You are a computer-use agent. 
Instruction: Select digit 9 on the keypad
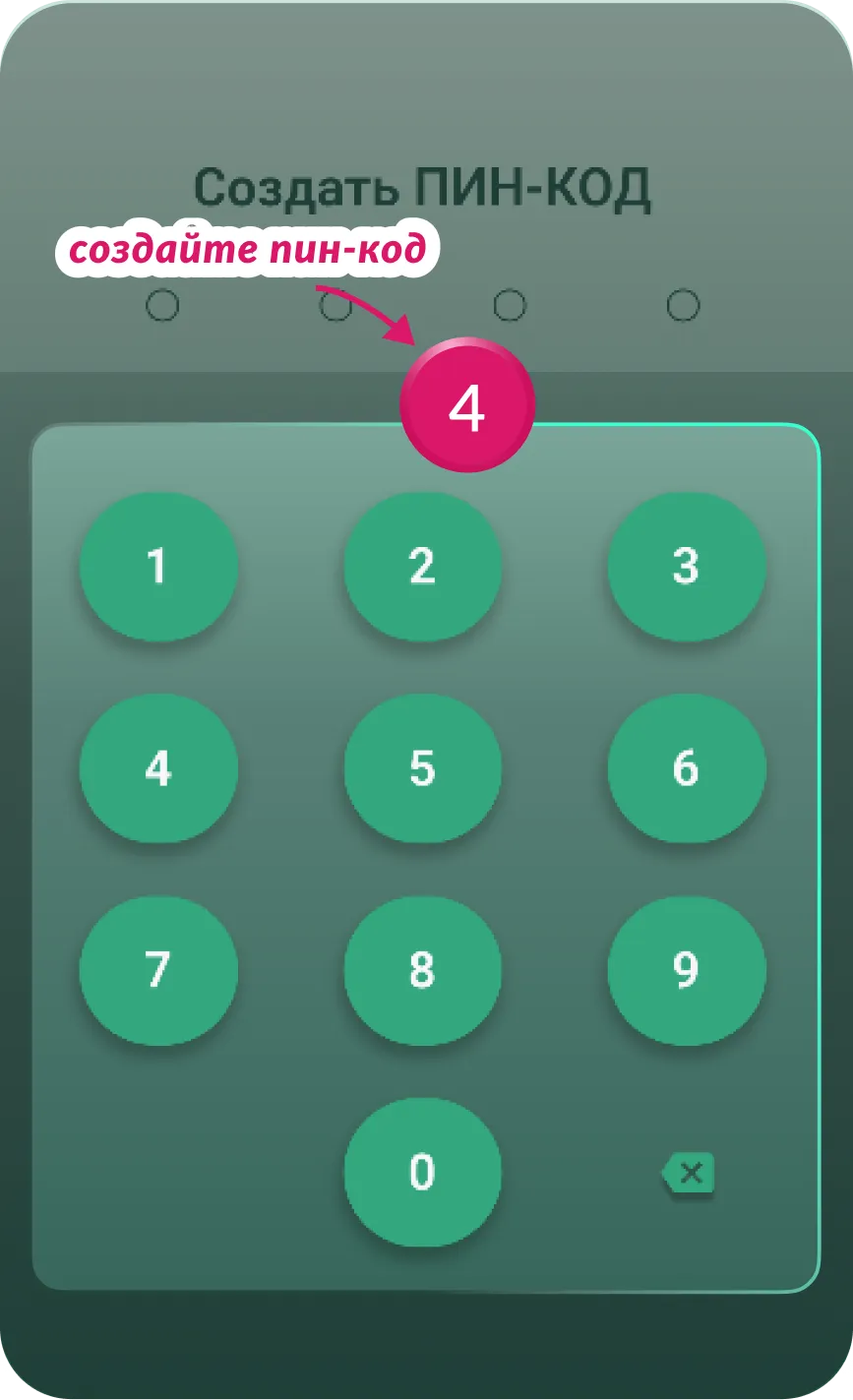(686, 971)
